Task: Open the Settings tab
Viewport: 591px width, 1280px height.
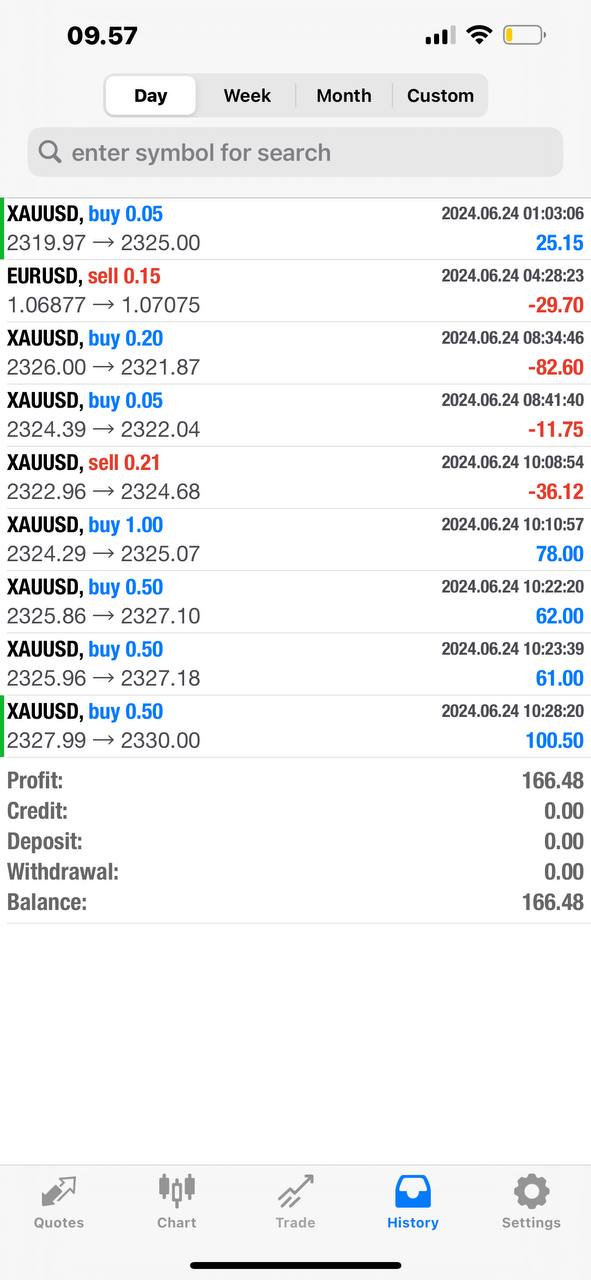Action: (x=531, y=1203)
